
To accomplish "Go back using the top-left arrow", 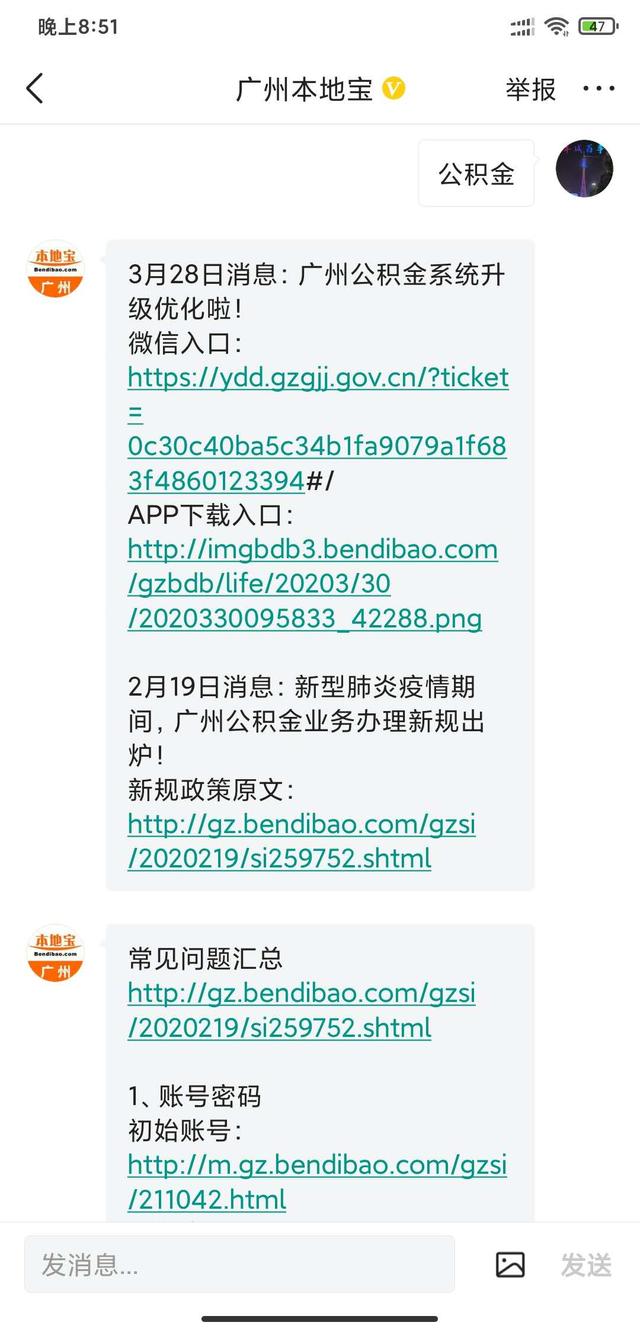I will 35,88.
